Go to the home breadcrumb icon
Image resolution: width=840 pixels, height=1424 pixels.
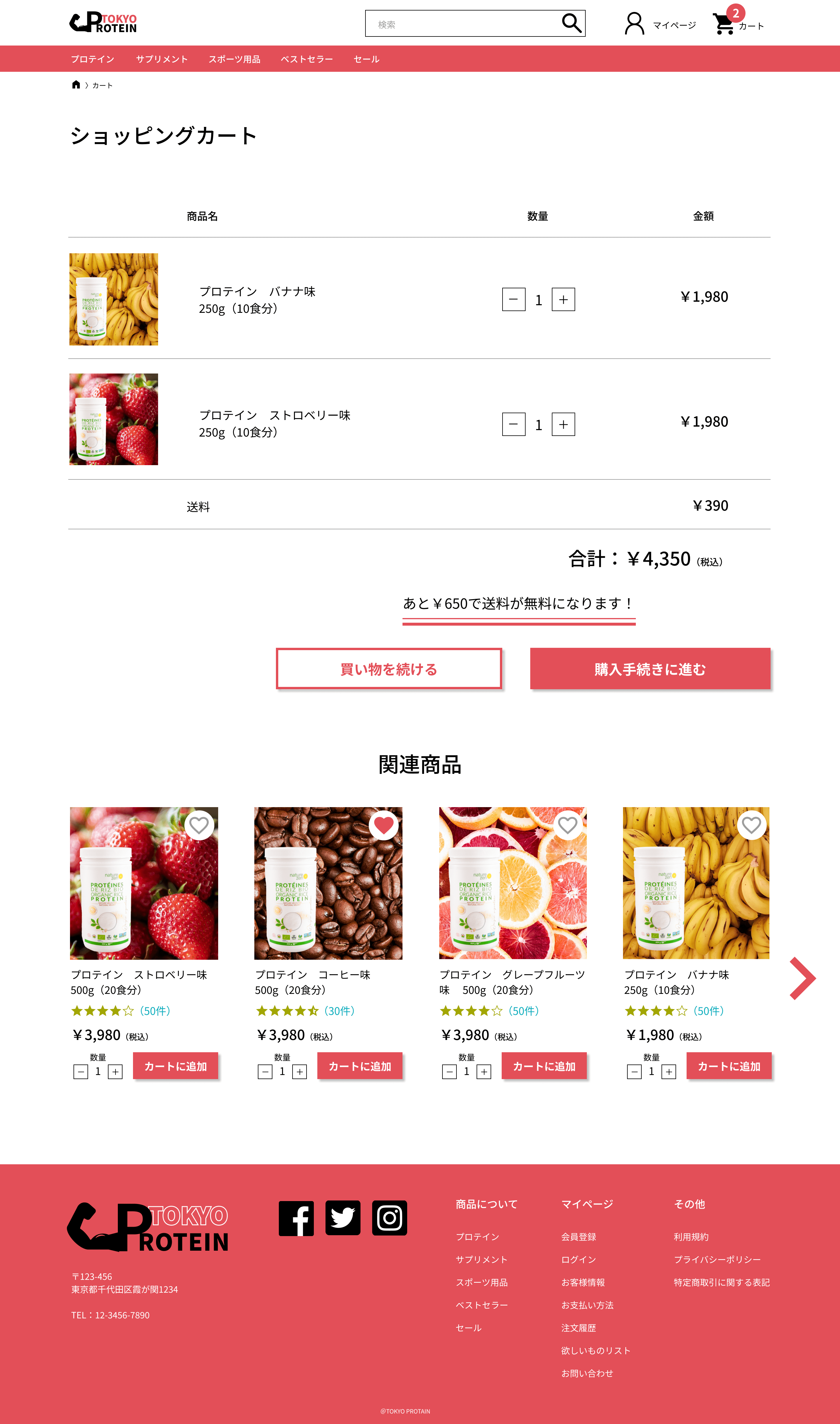click(x=76, y=85)
